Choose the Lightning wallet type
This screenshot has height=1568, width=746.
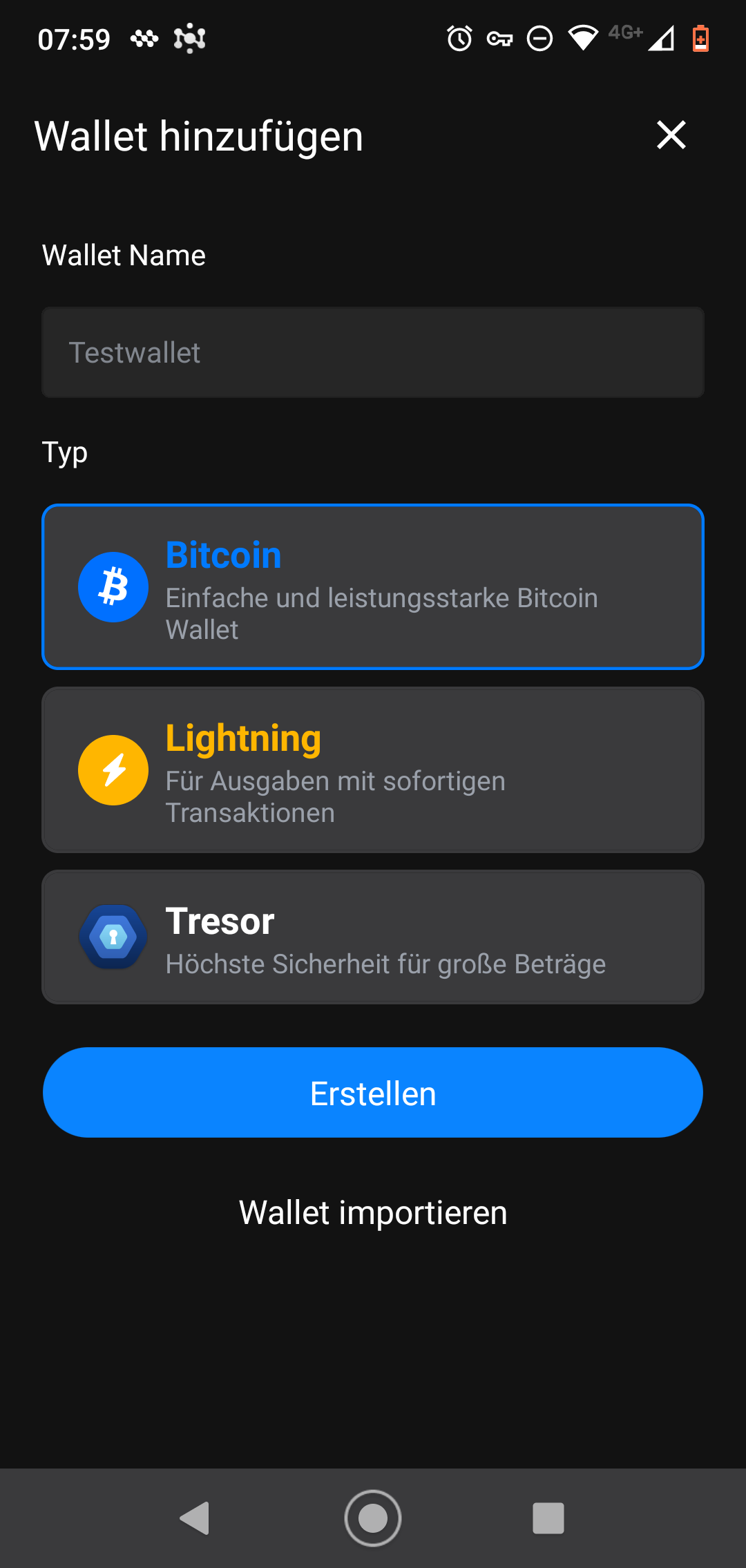(x=373, y=770)
